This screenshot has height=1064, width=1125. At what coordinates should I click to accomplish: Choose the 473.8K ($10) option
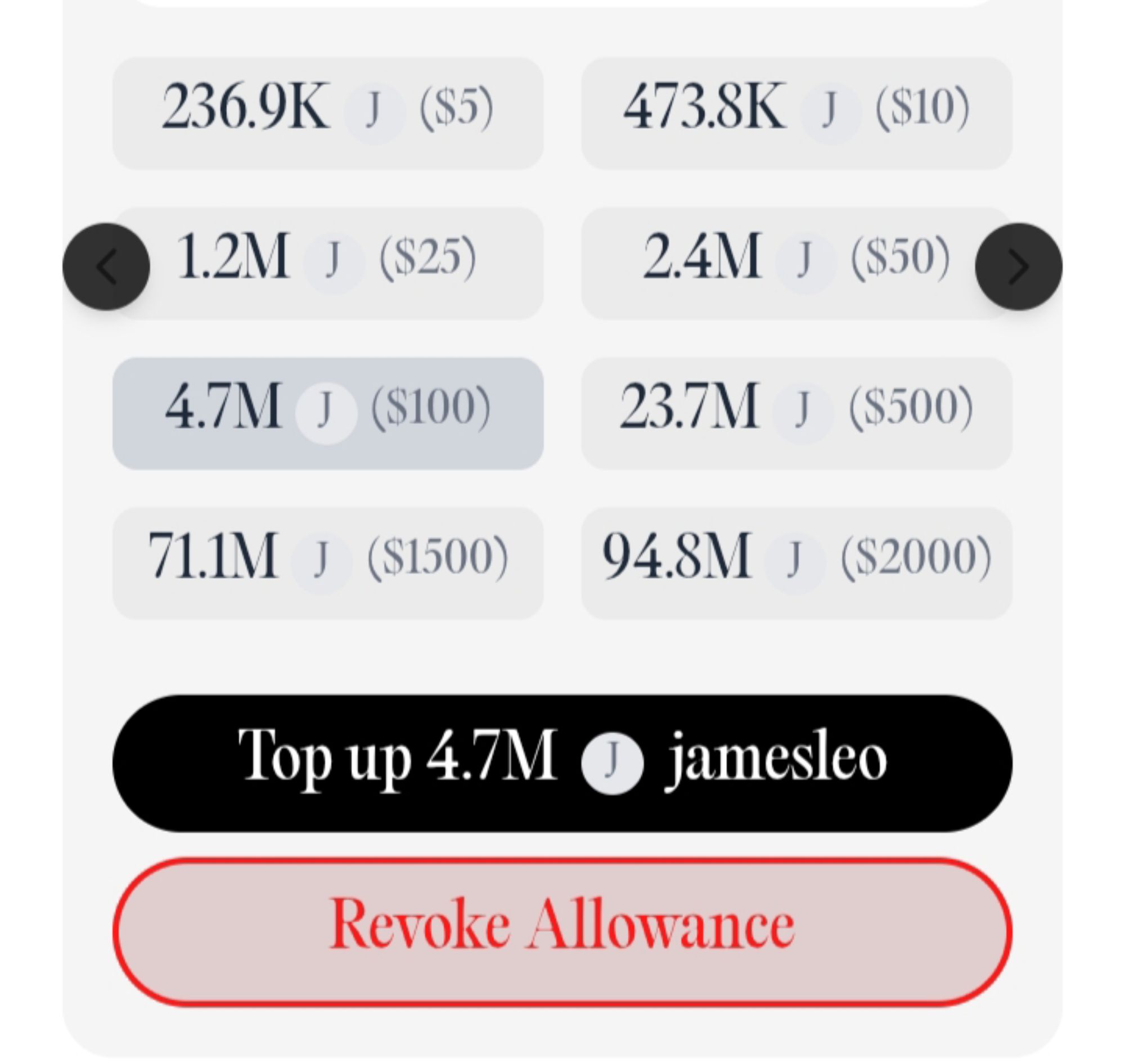click(796, 113)
